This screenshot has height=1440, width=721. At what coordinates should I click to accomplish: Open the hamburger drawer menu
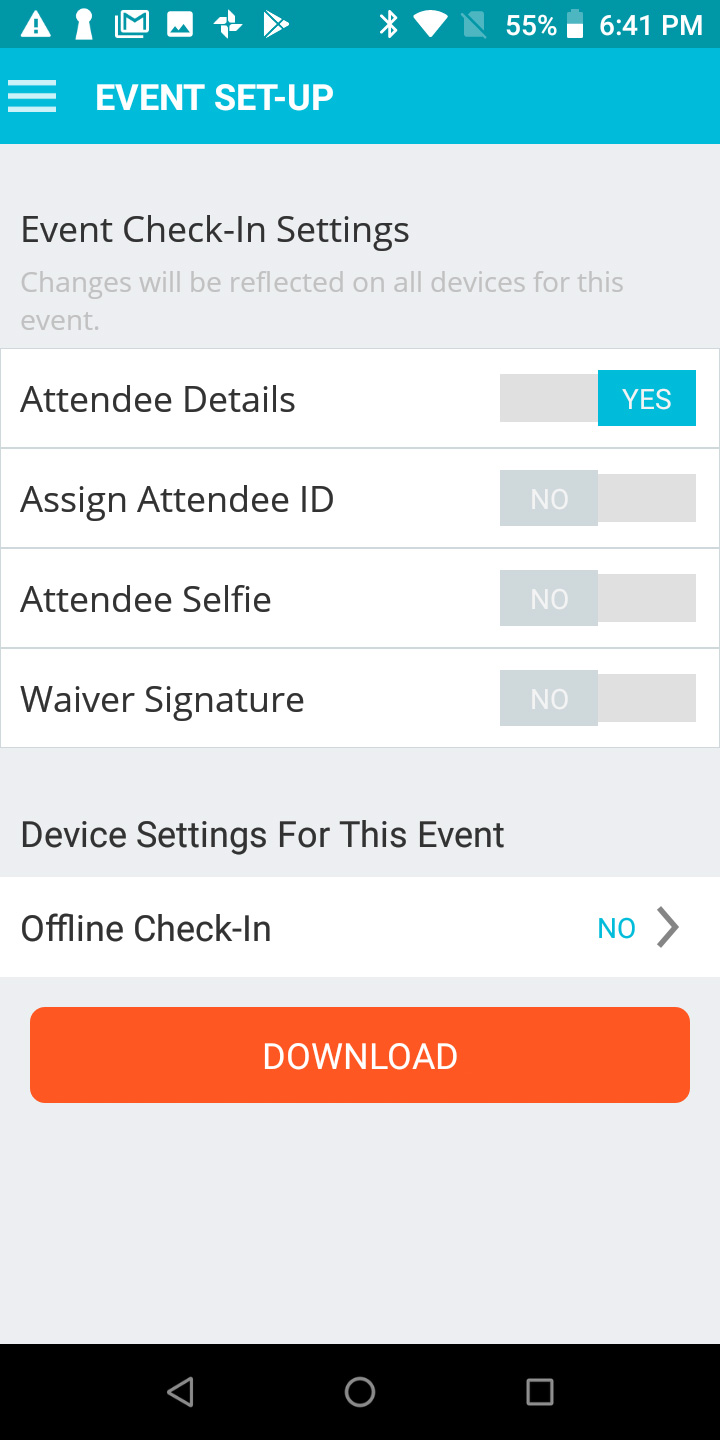coord(32,97)
